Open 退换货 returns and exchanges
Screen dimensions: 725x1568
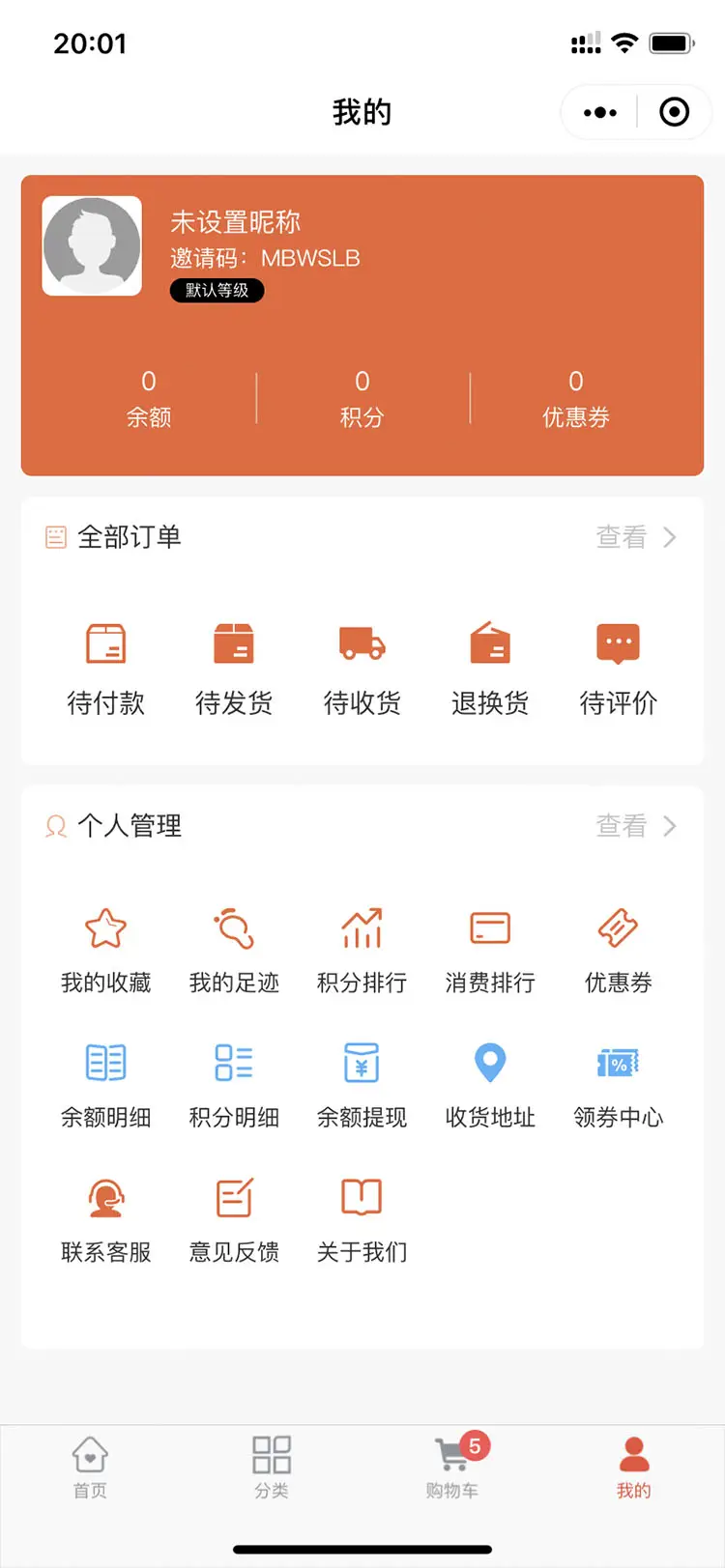tap(490, 667)
